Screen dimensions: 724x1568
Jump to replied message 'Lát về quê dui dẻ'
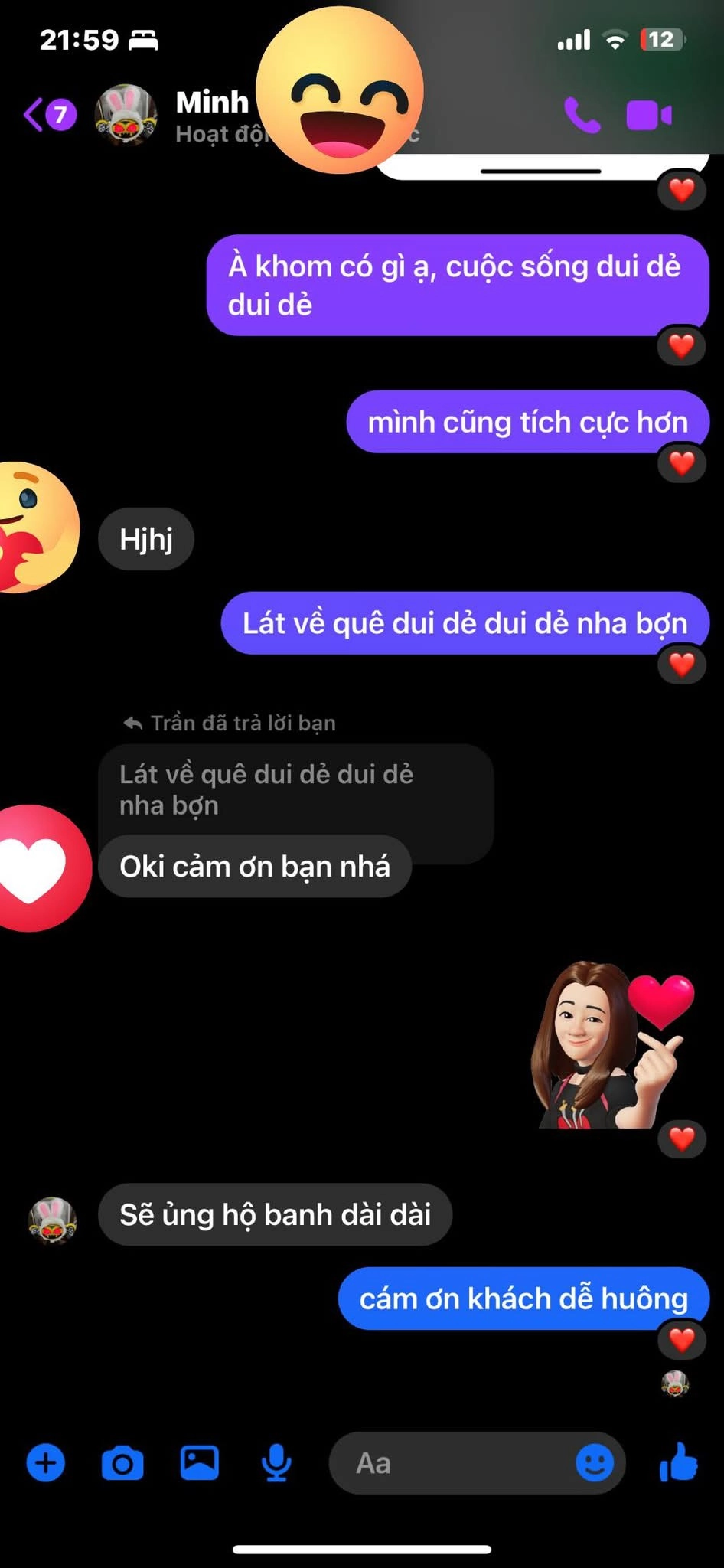pyautogui.click(x=295, y=790)
